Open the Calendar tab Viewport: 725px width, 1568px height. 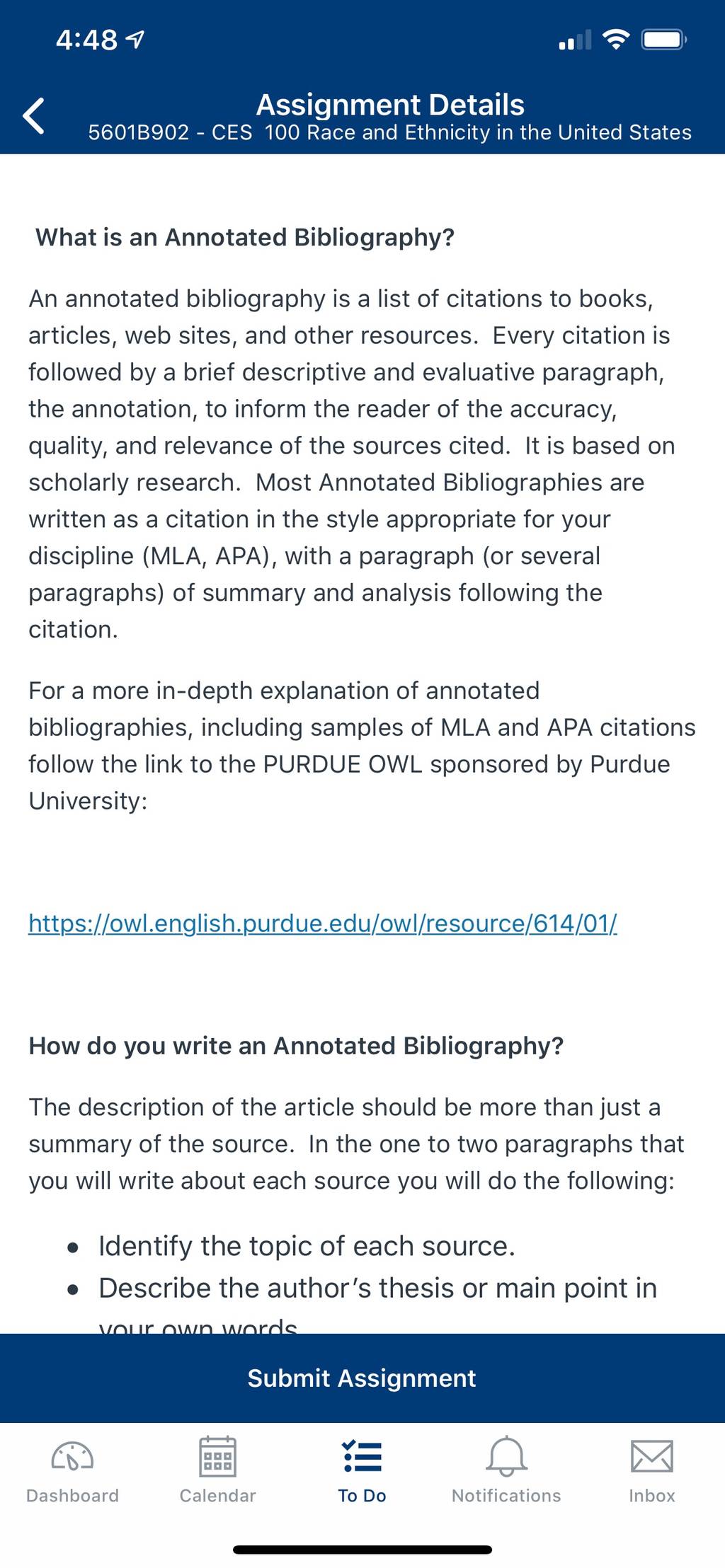coord(217,1470)
